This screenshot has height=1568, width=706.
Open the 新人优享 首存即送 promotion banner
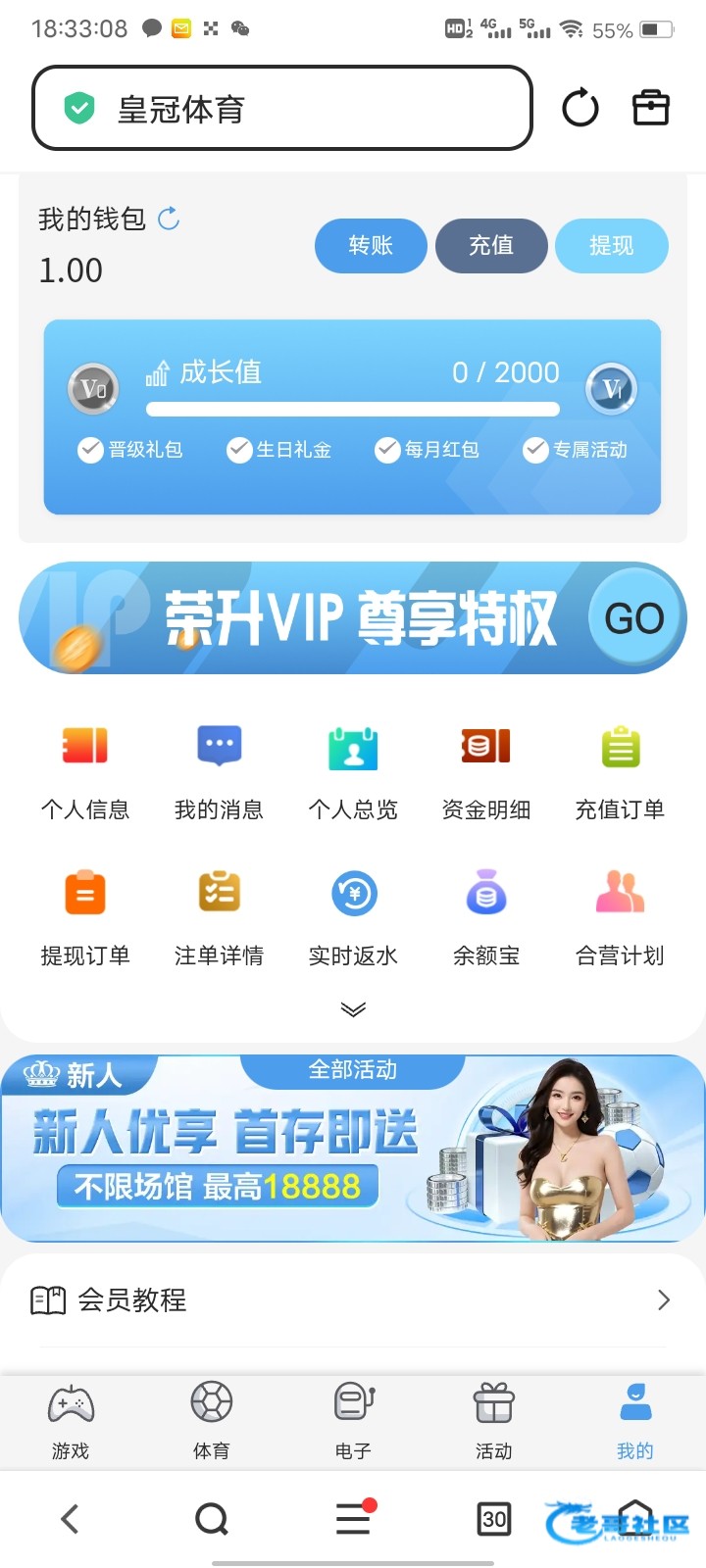[353, 1149]
